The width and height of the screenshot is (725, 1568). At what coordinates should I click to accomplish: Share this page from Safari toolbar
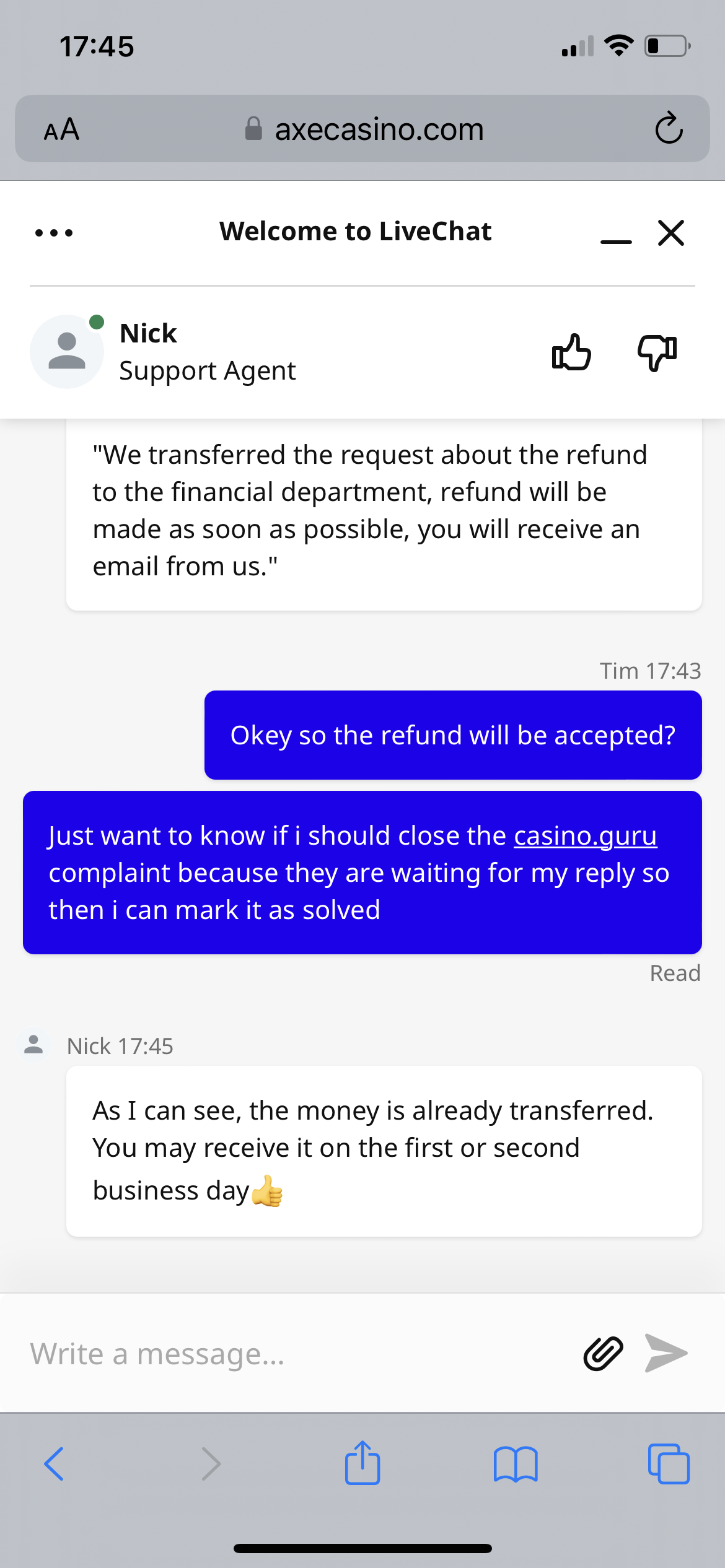[362, 1464]
